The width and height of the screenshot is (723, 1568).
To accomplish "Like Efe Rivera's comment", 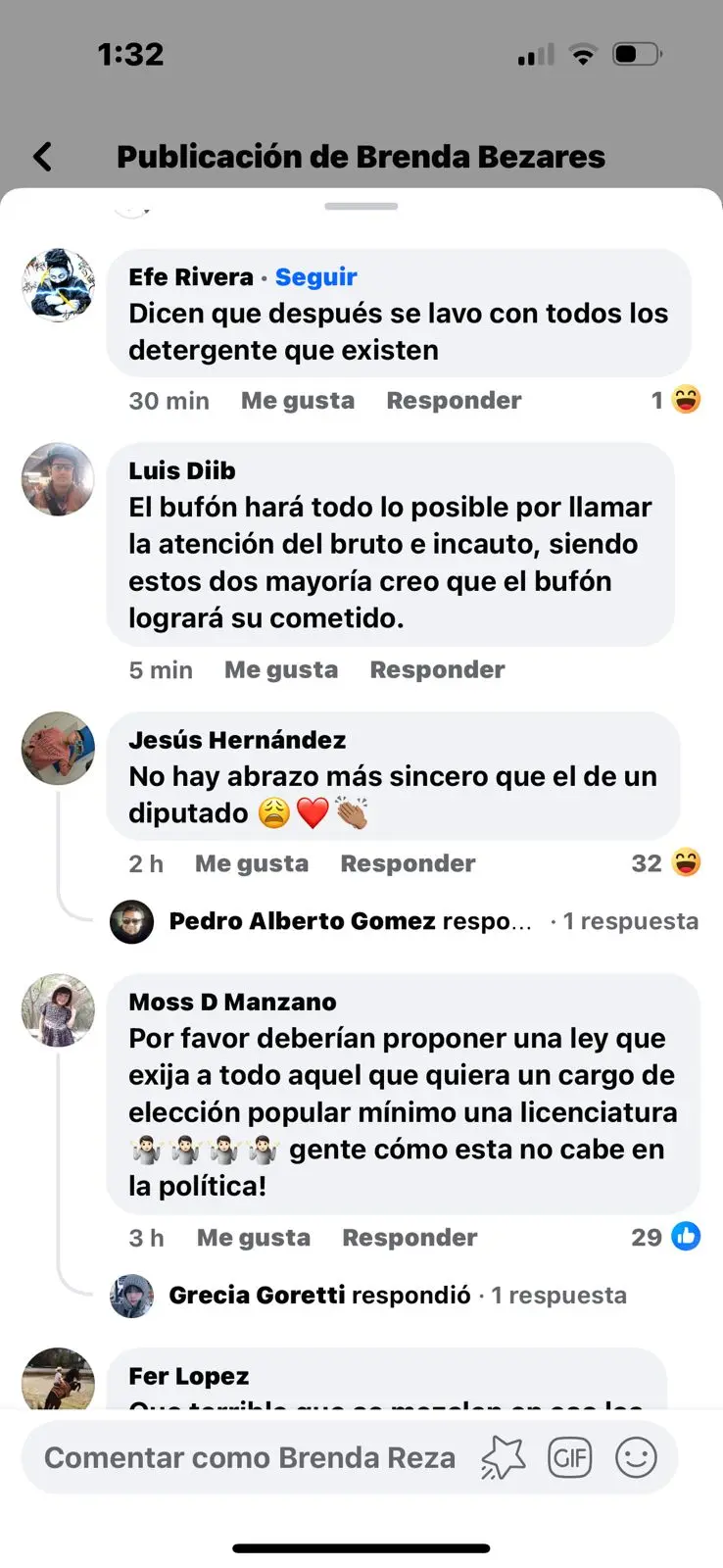I will click(298, 401).
